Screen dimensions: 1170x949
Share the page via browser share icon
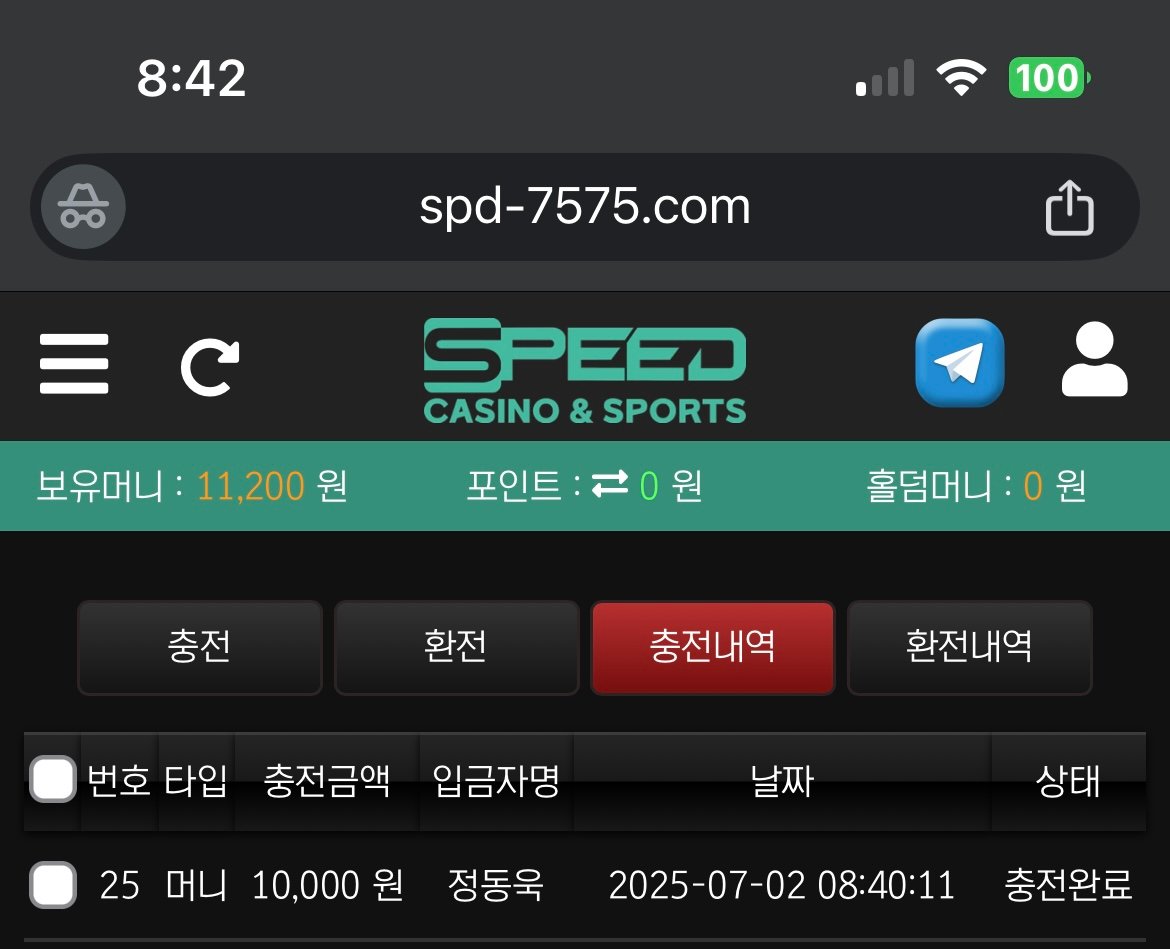point(1069,208)
